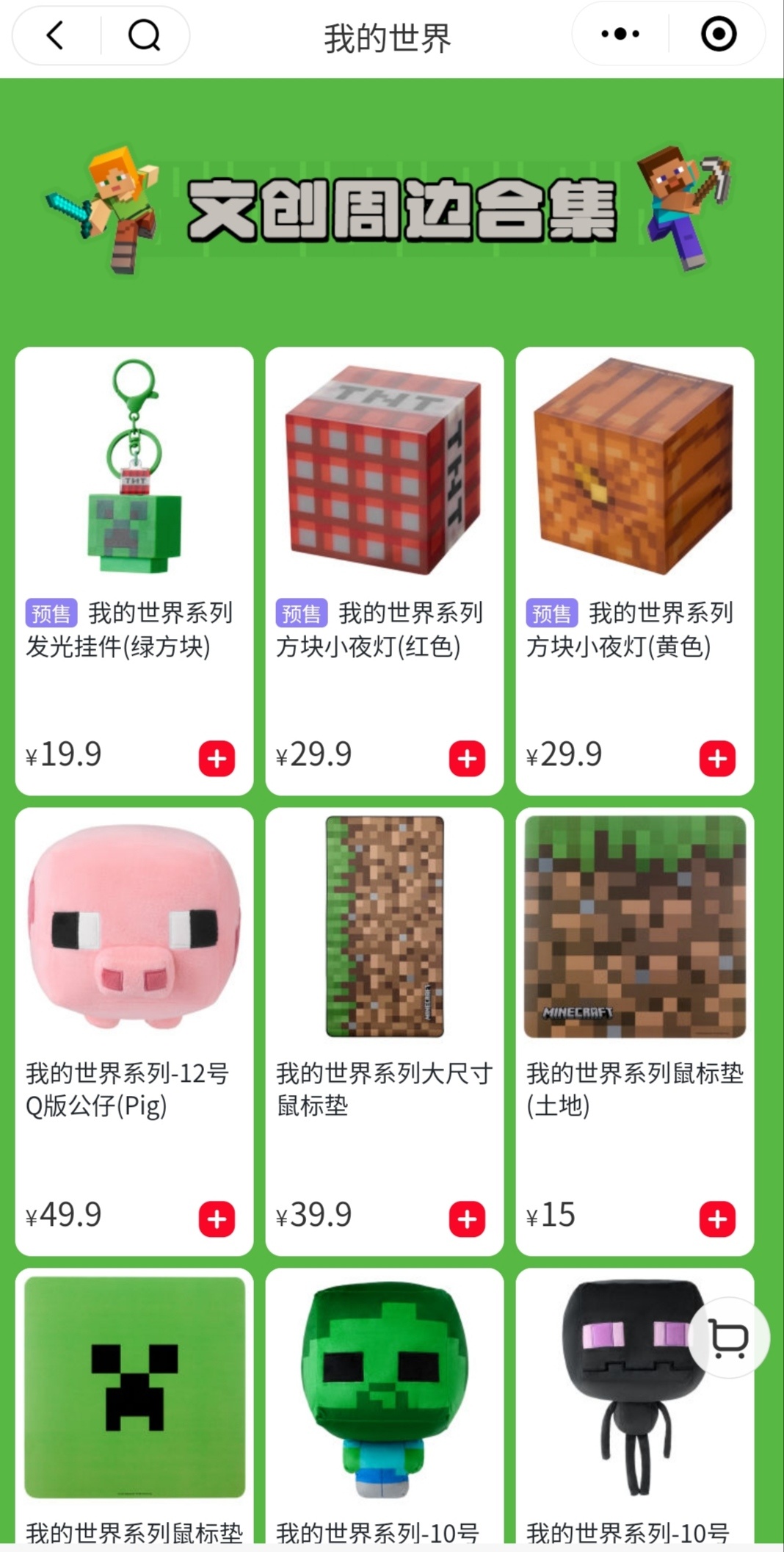
Task: Open the three-dot more menu
Action: click(x=620, y=34)
